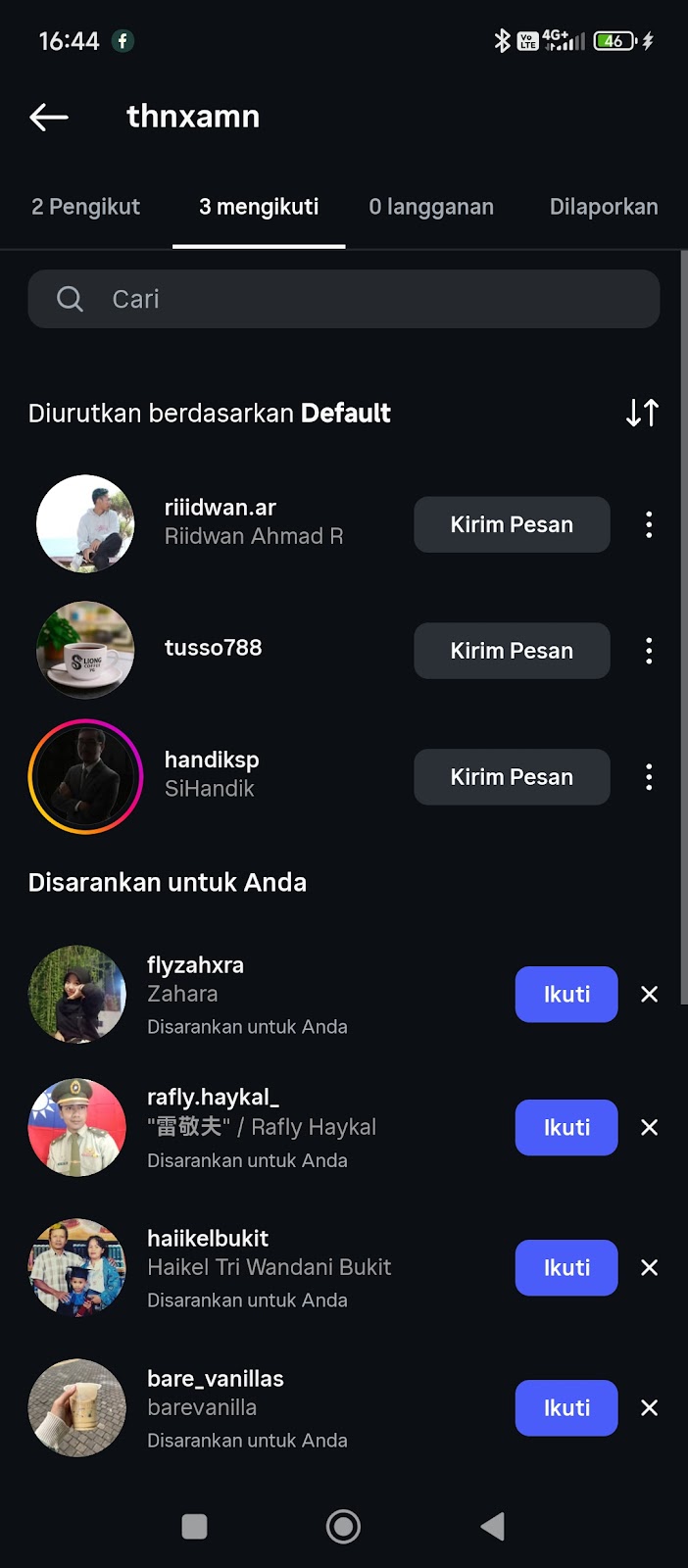View handiksp's story from the profile picture
This screenshot has width=688, height=1568.
point(85,776)
